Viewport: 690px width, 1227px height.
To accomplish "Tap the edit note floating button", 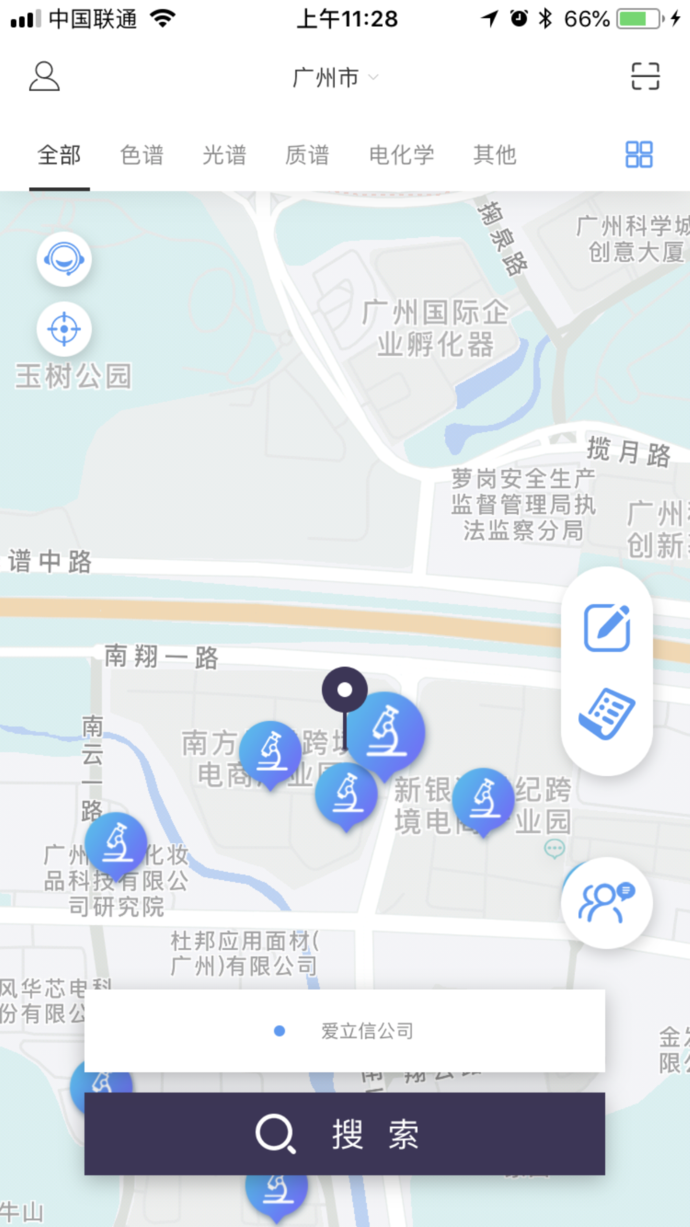I will tap(607, 628).
